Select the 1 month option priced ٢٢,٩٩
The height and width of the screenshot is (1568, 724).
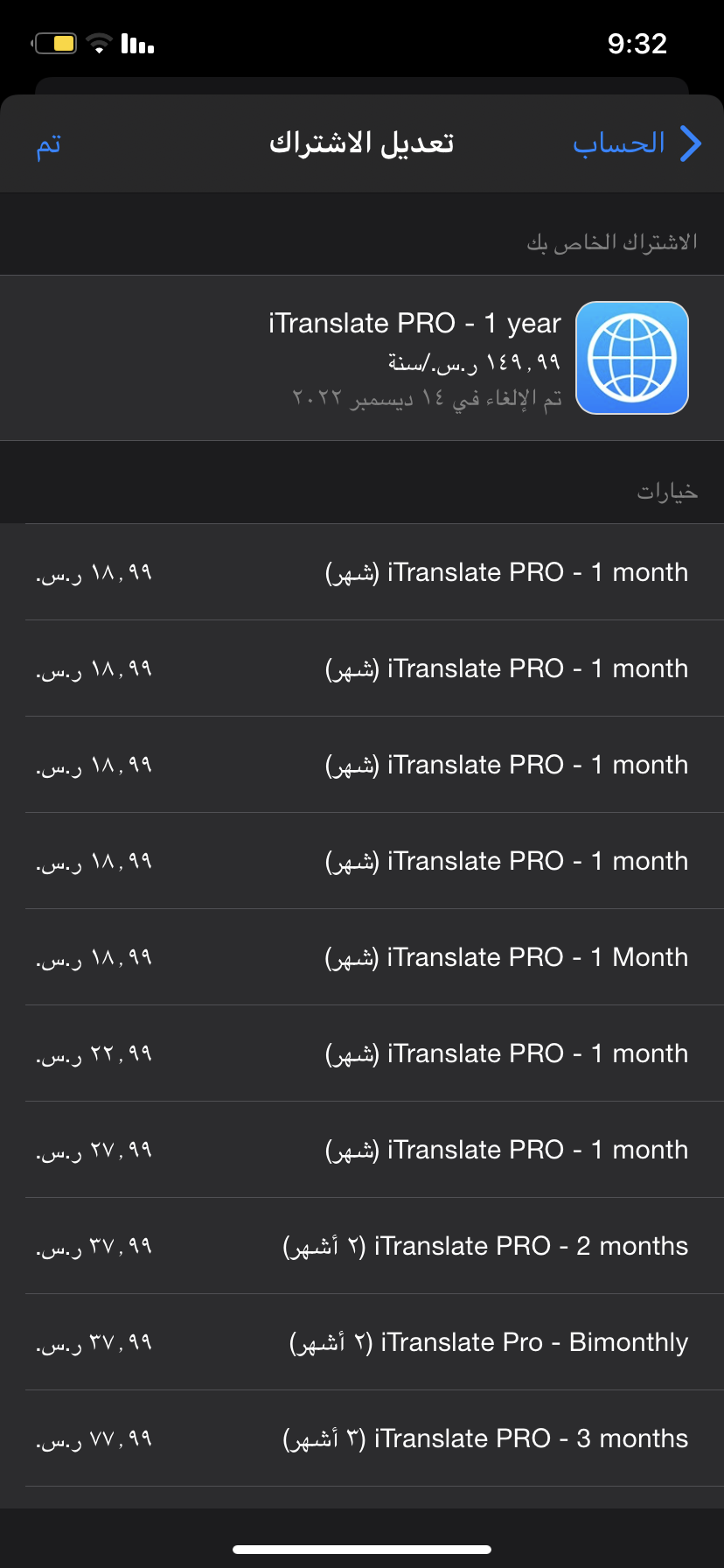click(362, 1053)
